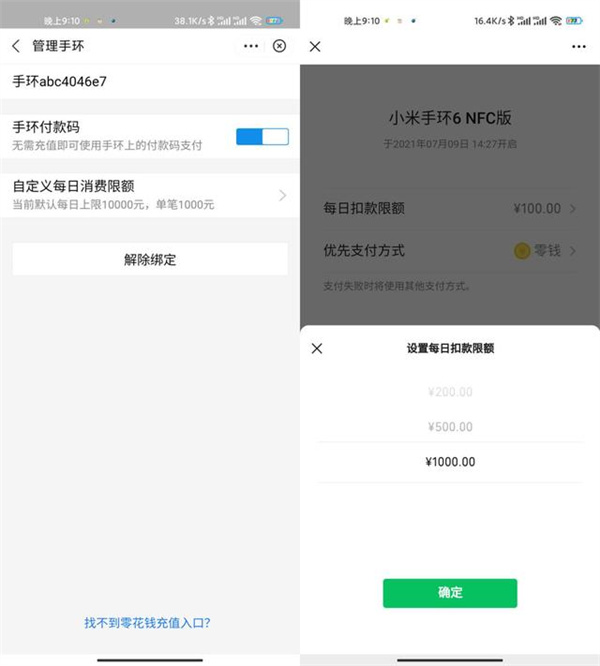Choose the ¥1000.00 limit option

click(x=449, y=462)
